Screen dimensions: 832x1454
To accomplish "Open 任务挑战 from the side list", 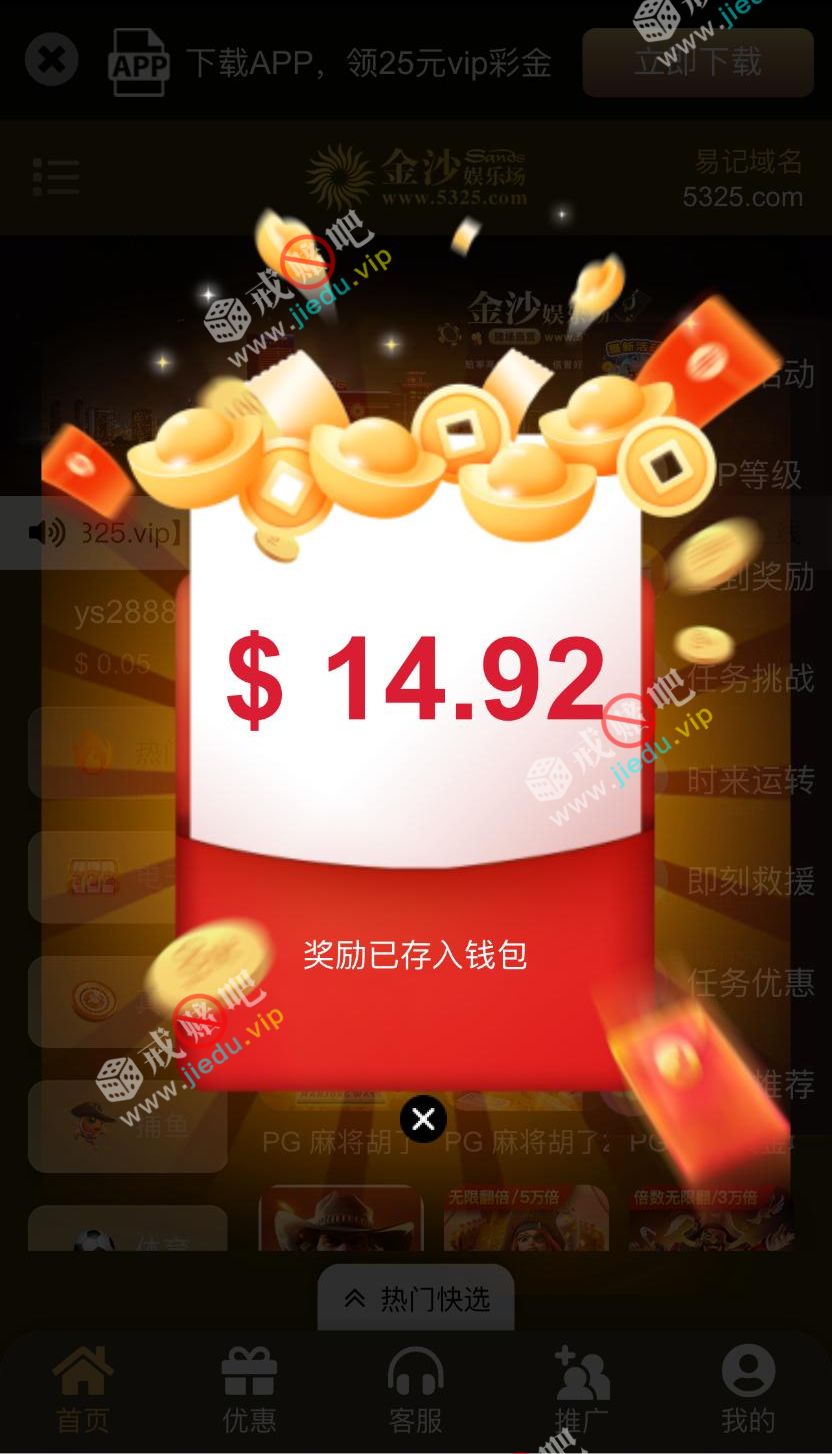I will click(x=750, y=679).
